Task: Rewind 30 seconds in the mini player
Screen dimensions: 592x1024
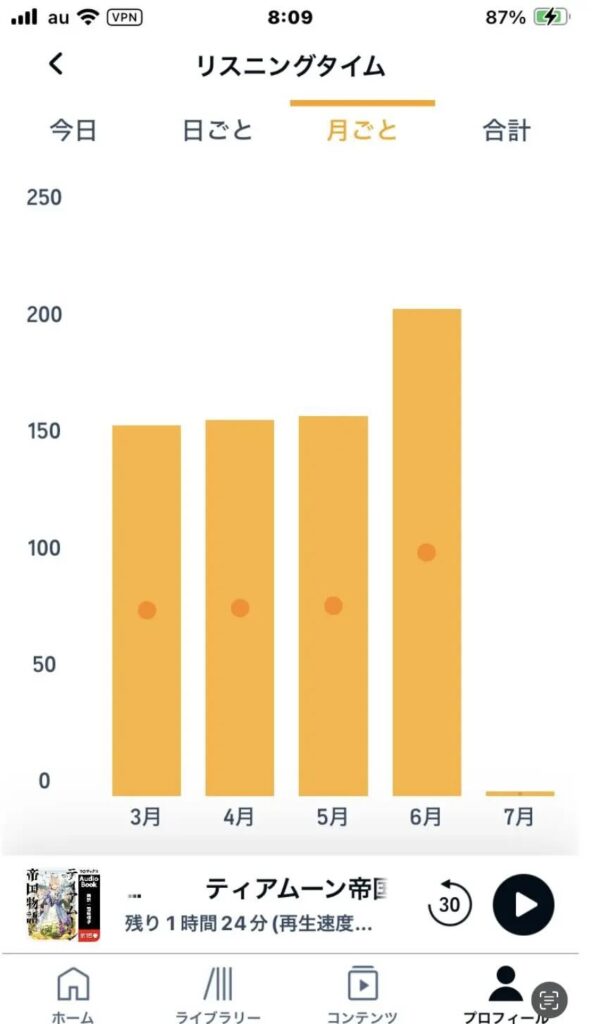Action: (450, 904)
